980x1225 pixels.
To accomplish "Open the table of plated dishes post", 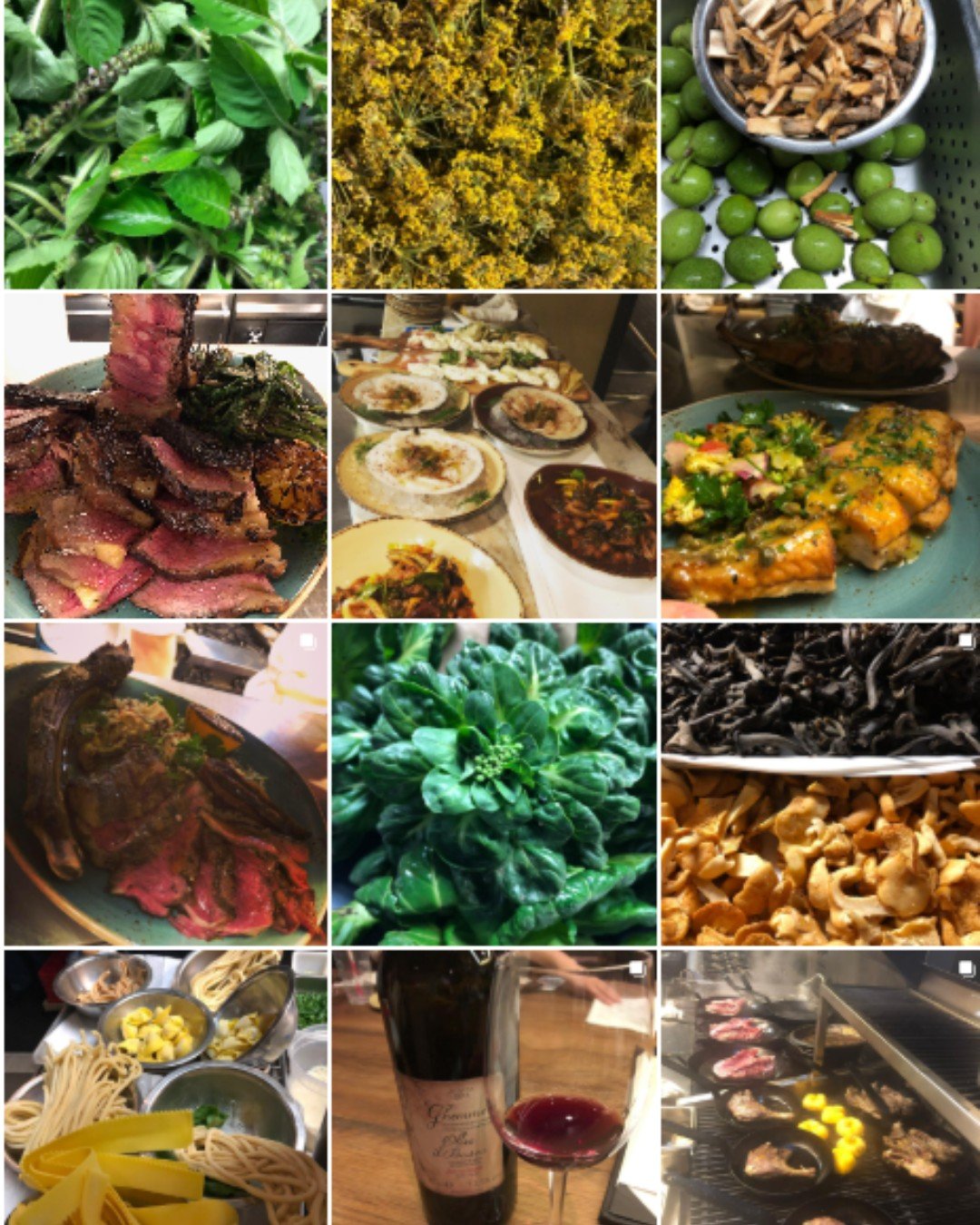I will tap(493, 456).
